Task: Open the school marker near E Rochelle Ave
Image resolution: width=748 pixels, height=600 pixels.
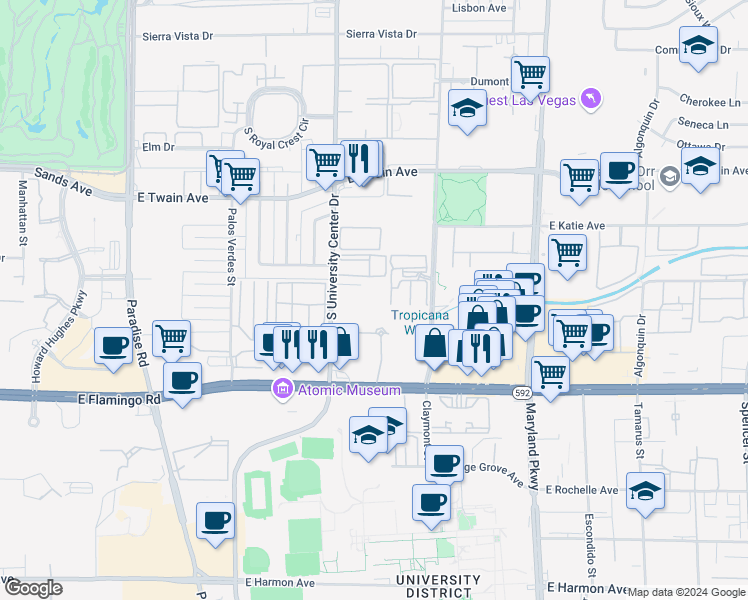Action: [x=646, y=491]
